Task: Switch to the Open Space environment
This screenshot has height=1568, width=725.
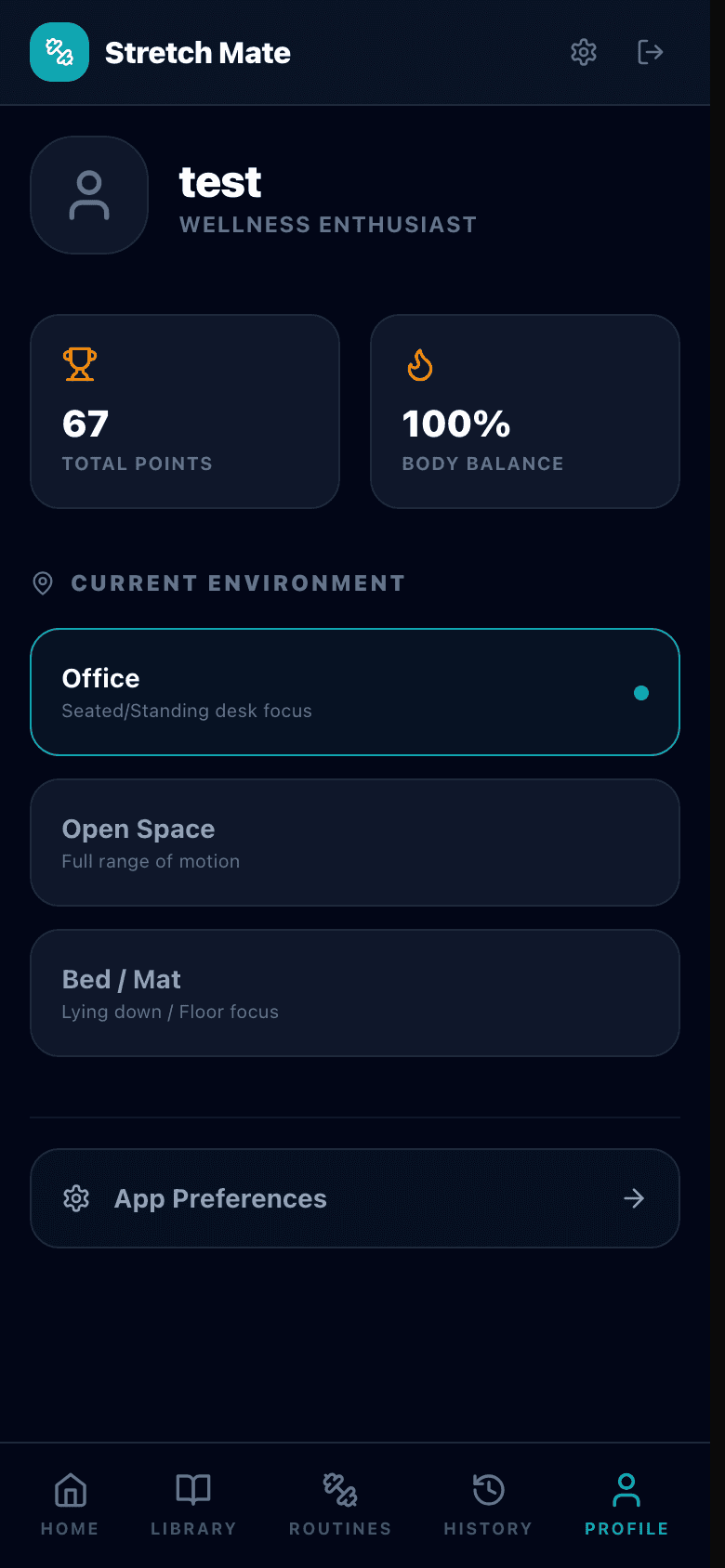Action: [x=355, y=842]
